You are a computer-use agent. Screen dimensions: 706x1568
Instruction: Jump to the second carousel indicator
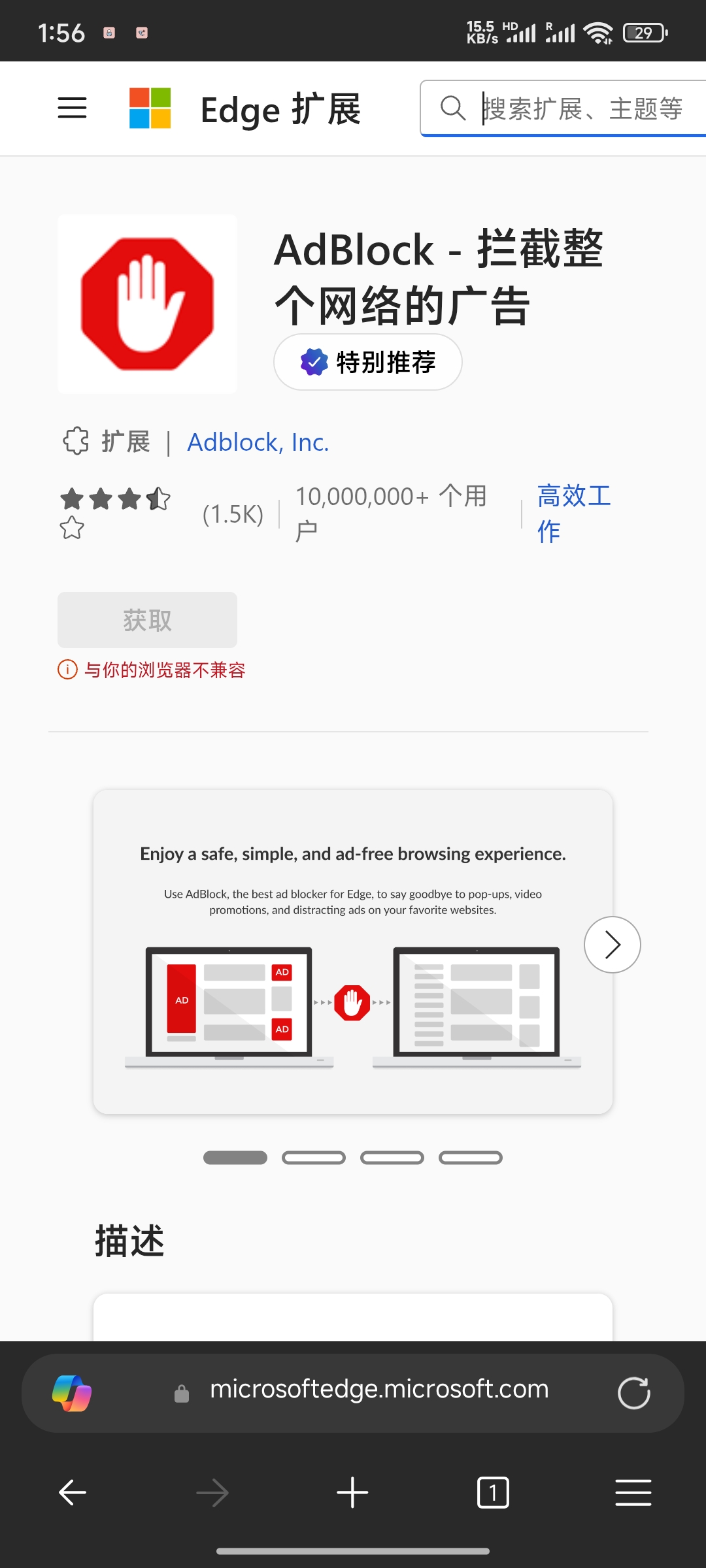(314, 1158)
